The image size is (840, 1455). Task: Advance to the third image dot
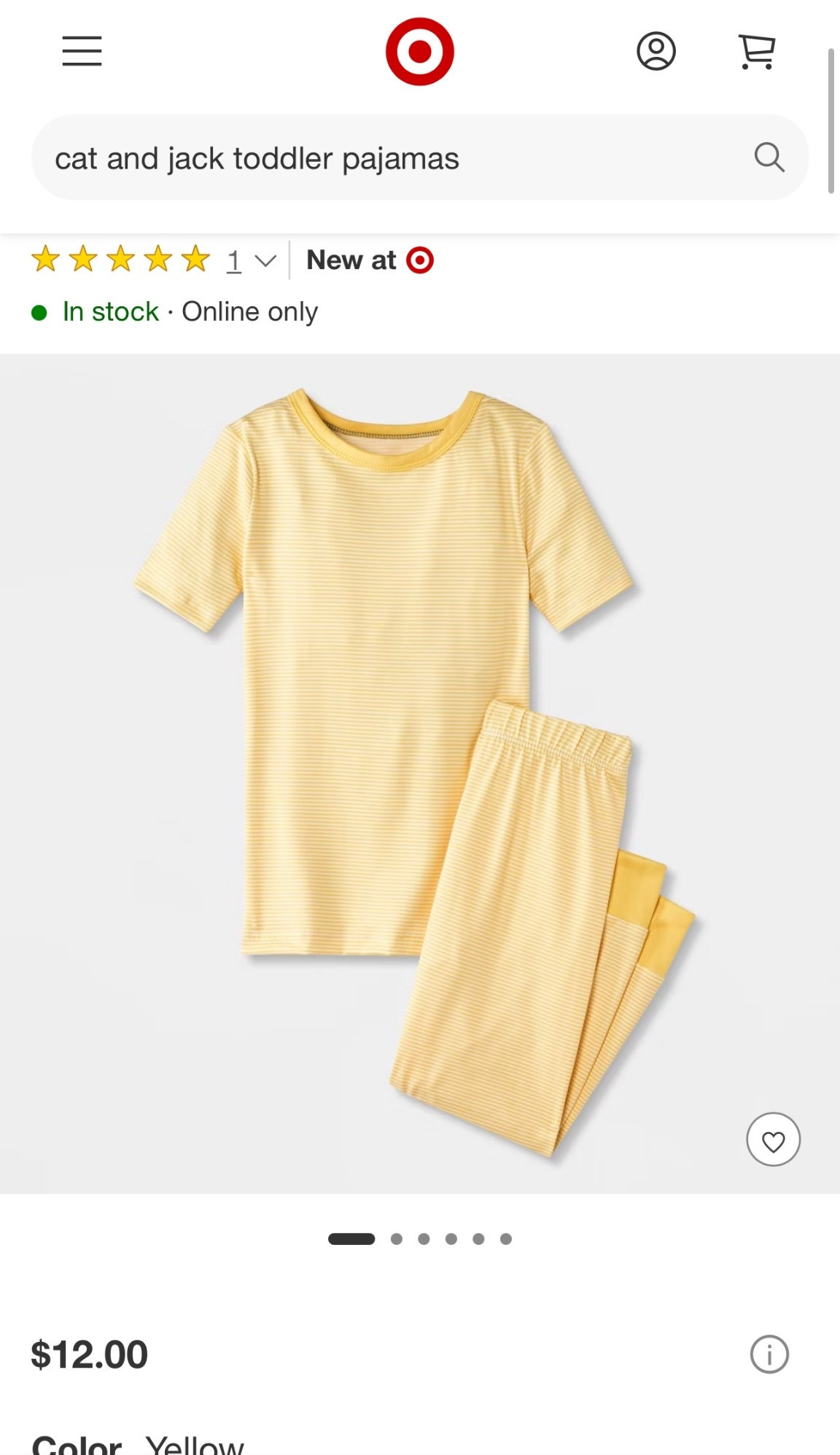[x=424, y=1238]
